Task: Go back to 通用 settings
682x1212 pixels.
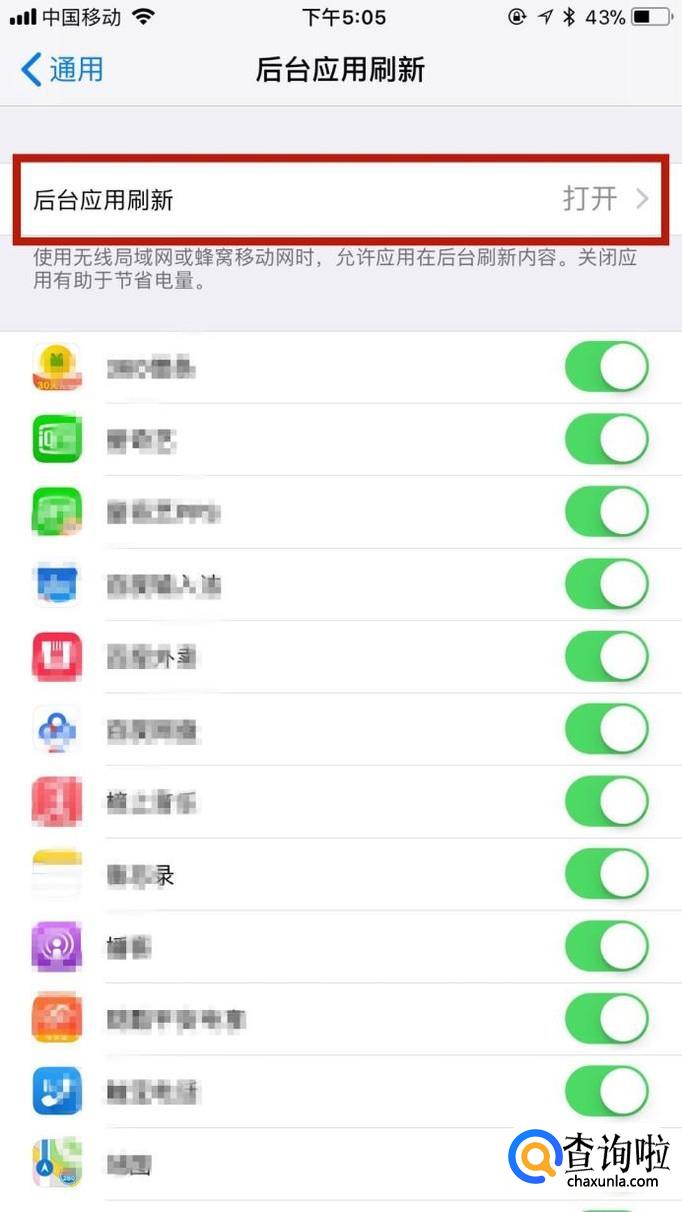Action: [x=62, y=70]
